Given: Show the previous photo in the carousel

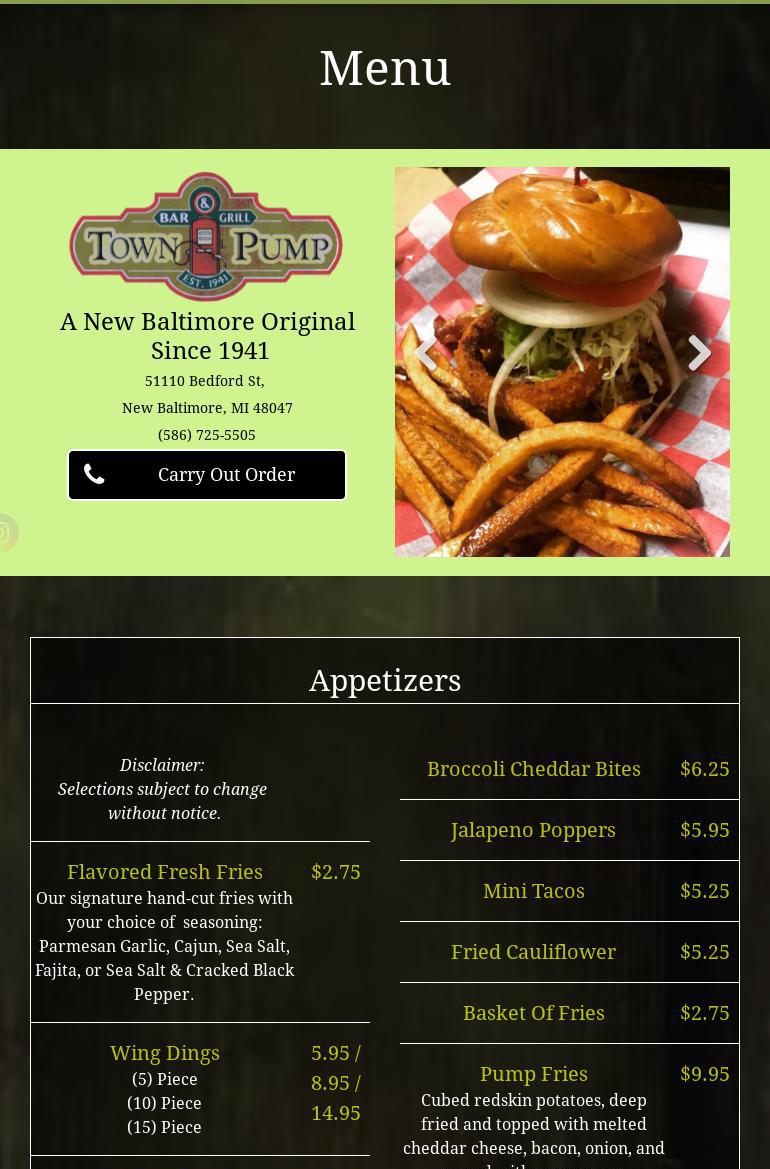Looking at the screenshot, I should point(425,353).
